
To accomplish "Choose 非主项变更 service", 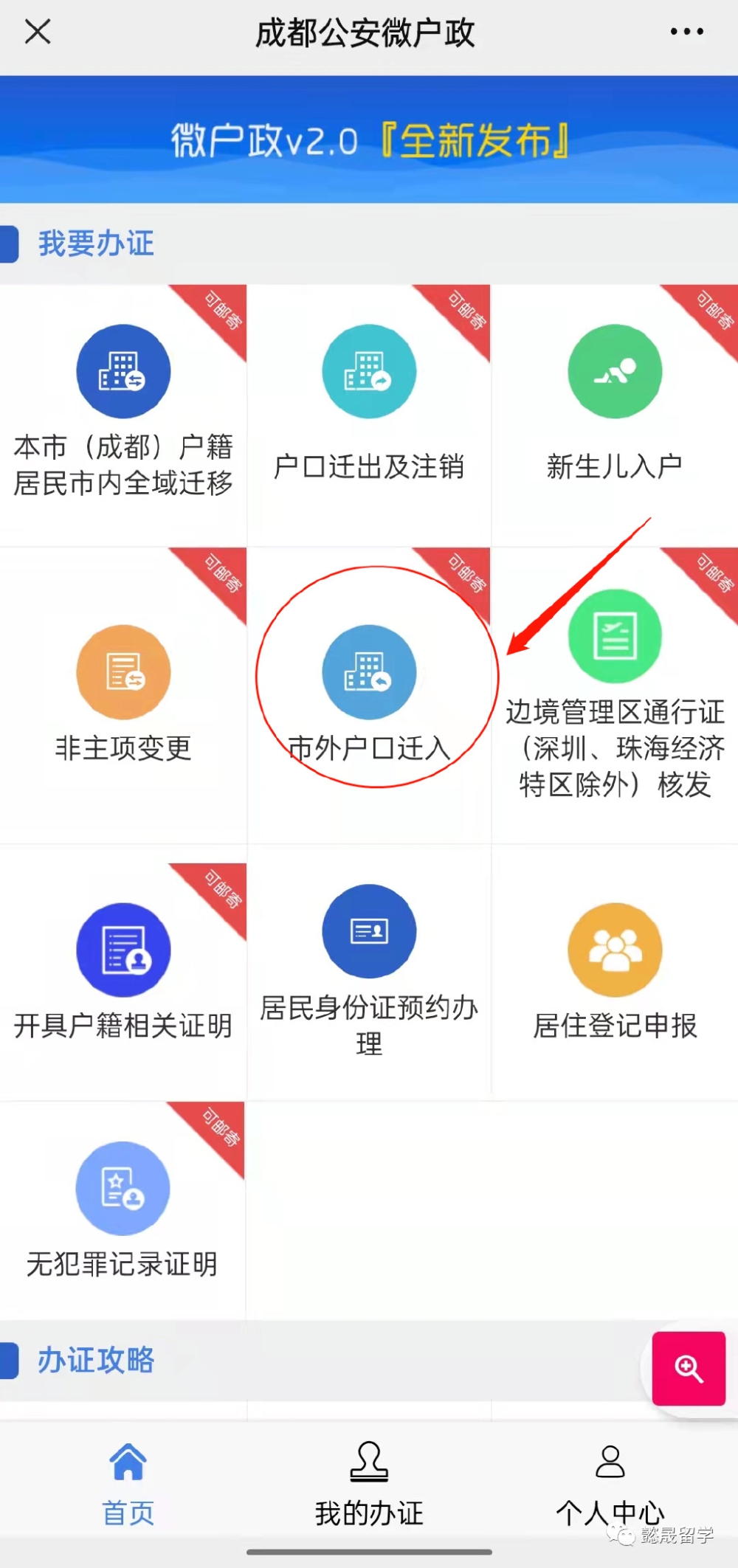I will (123, 694).
